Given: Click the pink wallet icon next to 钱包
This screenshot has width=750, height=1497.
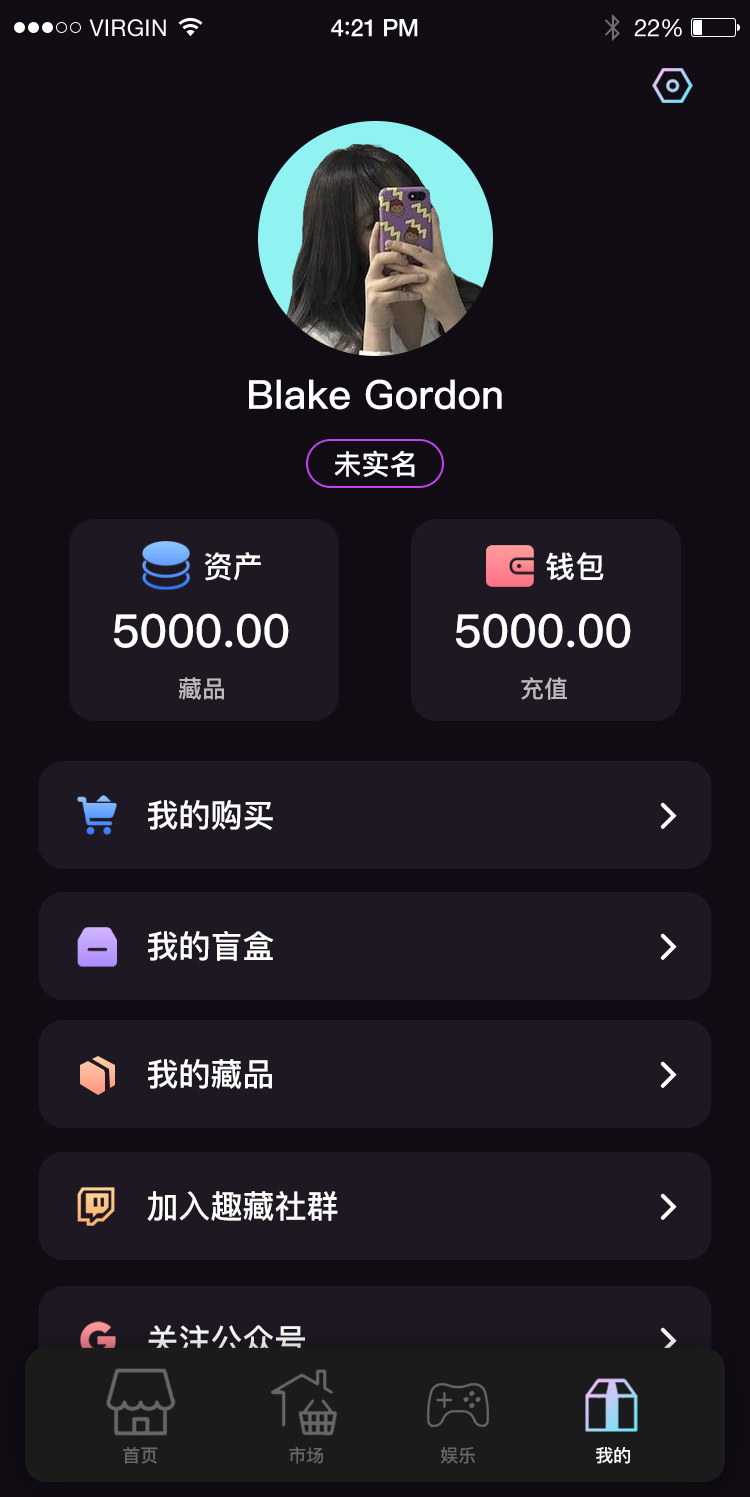Looking at the screenshot, I should pos(510,565).
